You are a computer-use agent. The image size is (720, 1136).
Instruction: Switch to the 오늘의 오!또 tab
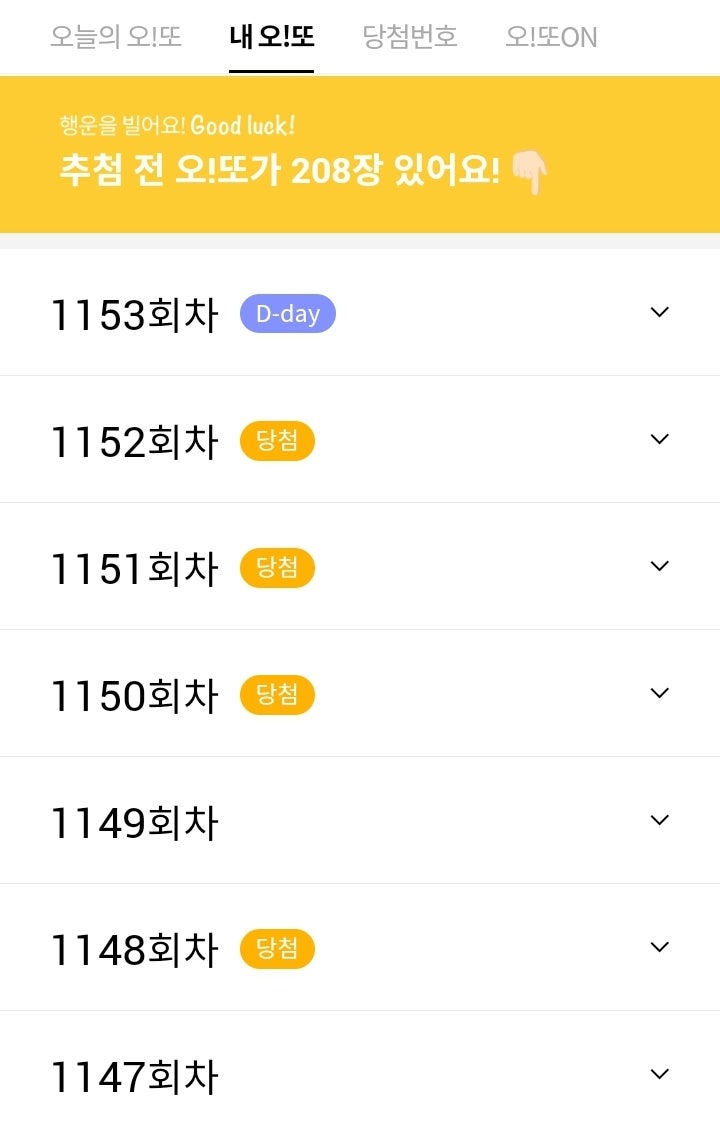pyautogui.click(x=116, y=38)
